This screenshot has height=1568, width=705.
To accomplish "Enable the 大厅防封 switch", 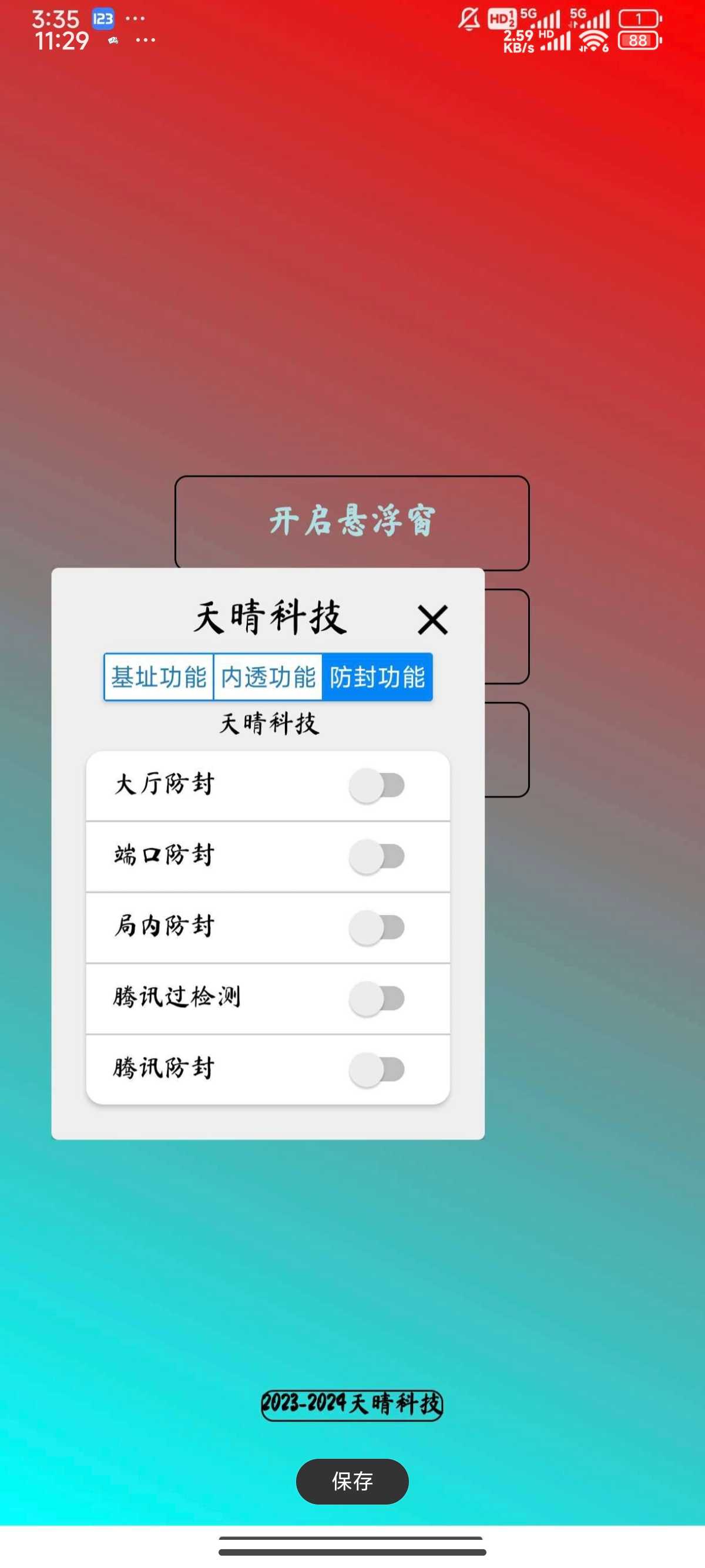I will (x=376, y=785).
